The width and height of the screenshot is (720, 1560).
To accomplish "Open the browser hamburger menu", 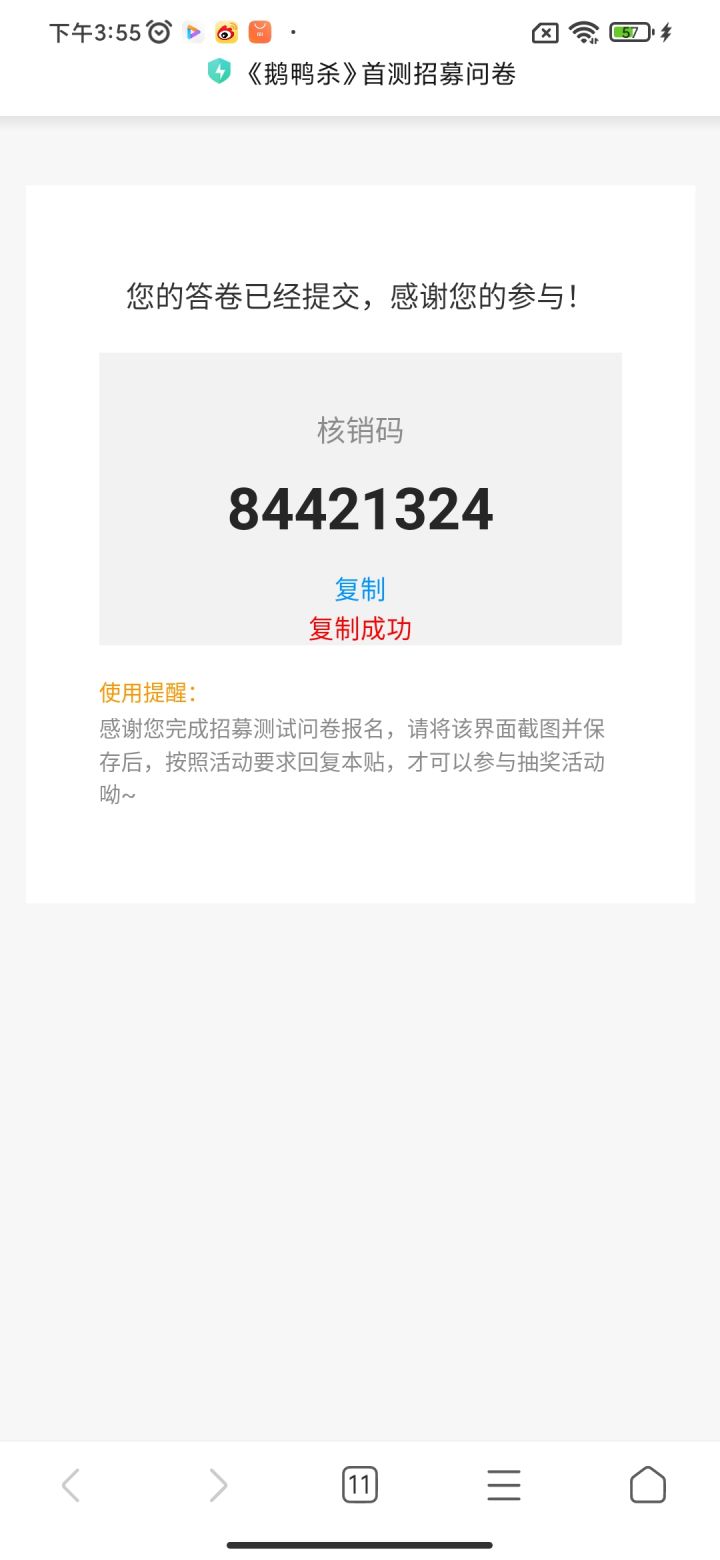I will [x=504, y=1485].
